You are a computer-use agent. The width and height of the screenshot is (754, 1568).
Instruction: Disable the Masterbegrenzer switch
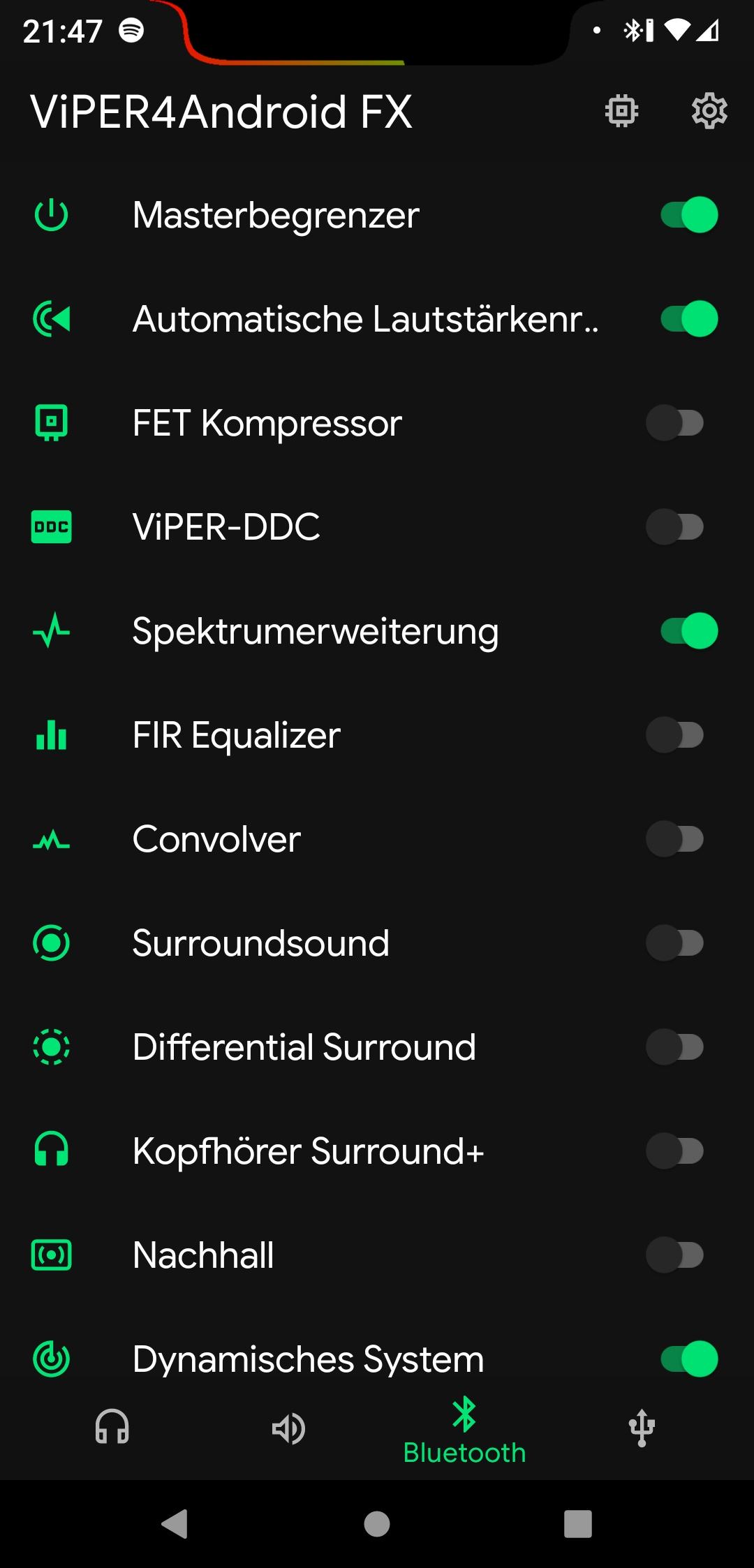tap(689, 215)
